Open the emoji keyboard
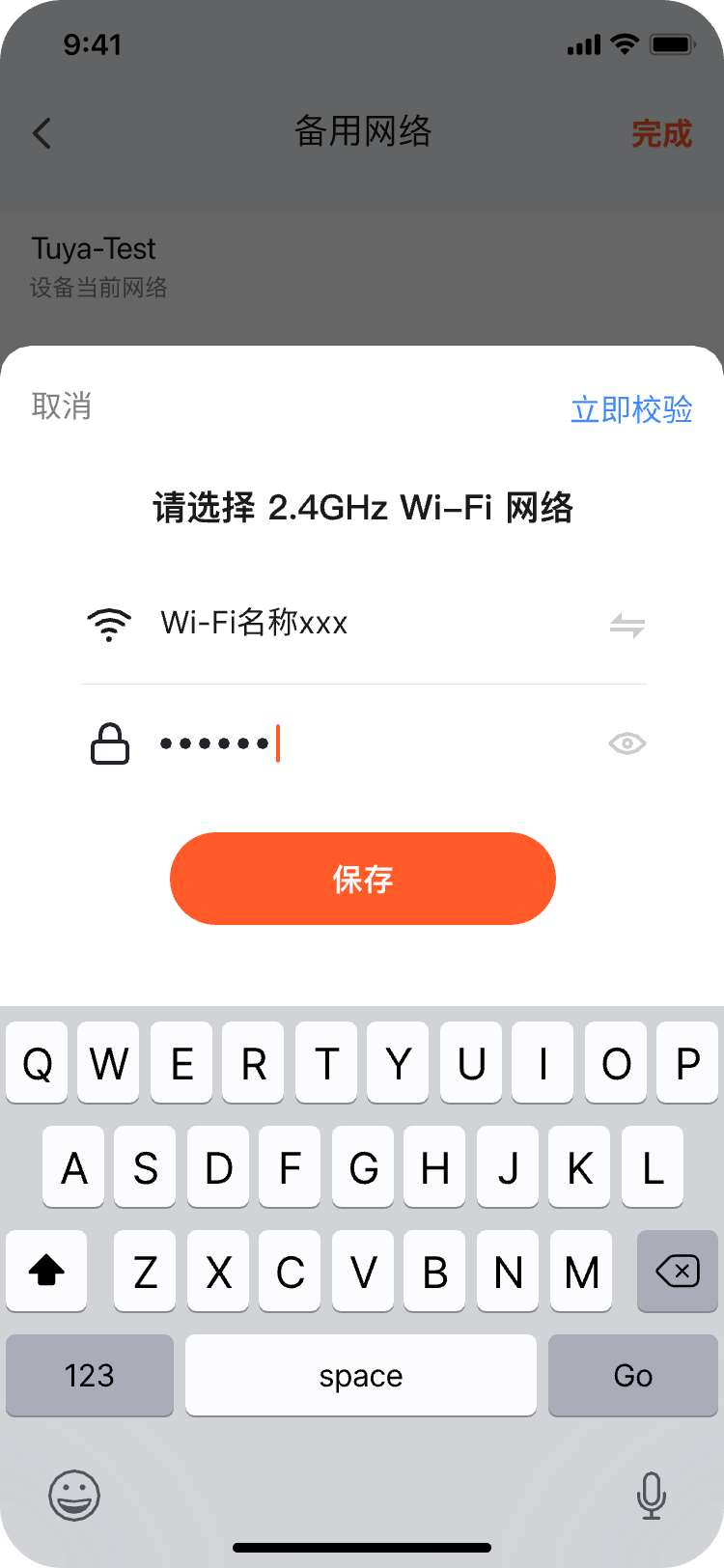 click(74, 1496)
